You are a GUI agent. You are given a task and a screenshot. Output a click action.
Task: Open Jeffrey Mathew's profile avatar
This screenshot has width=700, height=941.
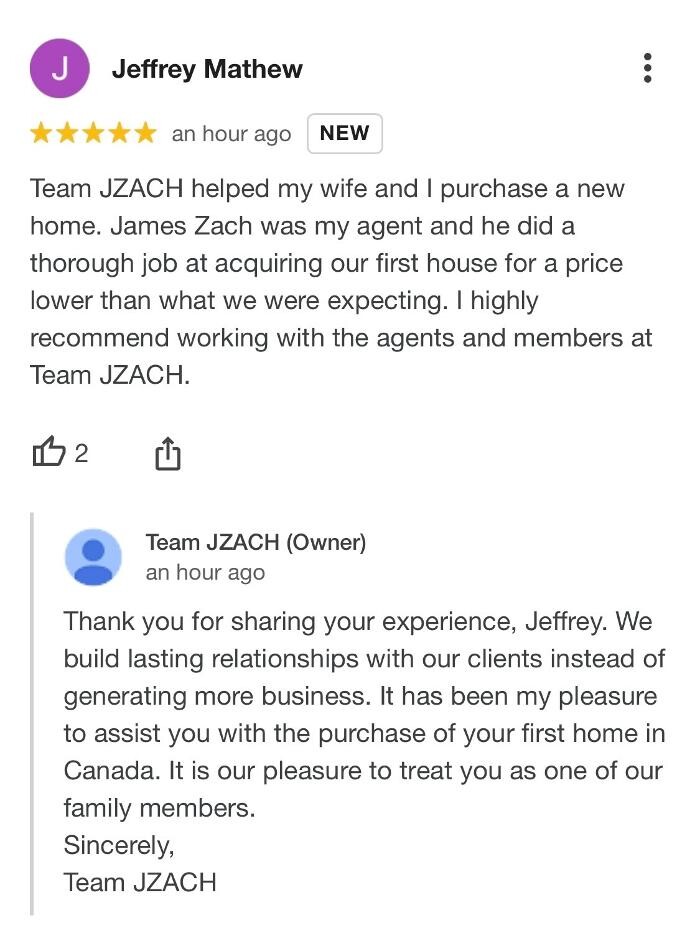click(x=60, y=69)
